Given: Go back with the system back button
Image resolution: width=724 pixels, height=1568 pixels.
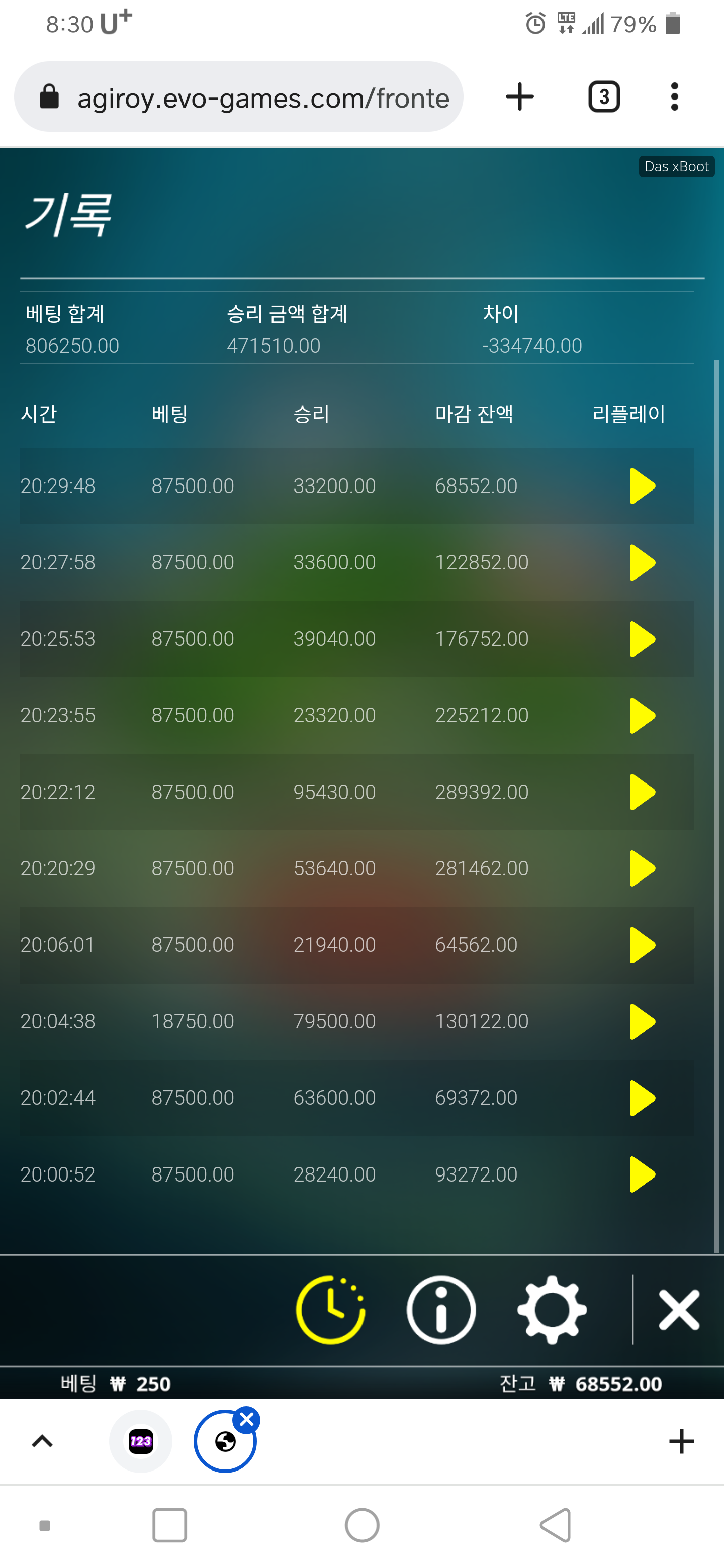Looking at the screenshot, I should pyautogui.click(x=556, y=1525).
